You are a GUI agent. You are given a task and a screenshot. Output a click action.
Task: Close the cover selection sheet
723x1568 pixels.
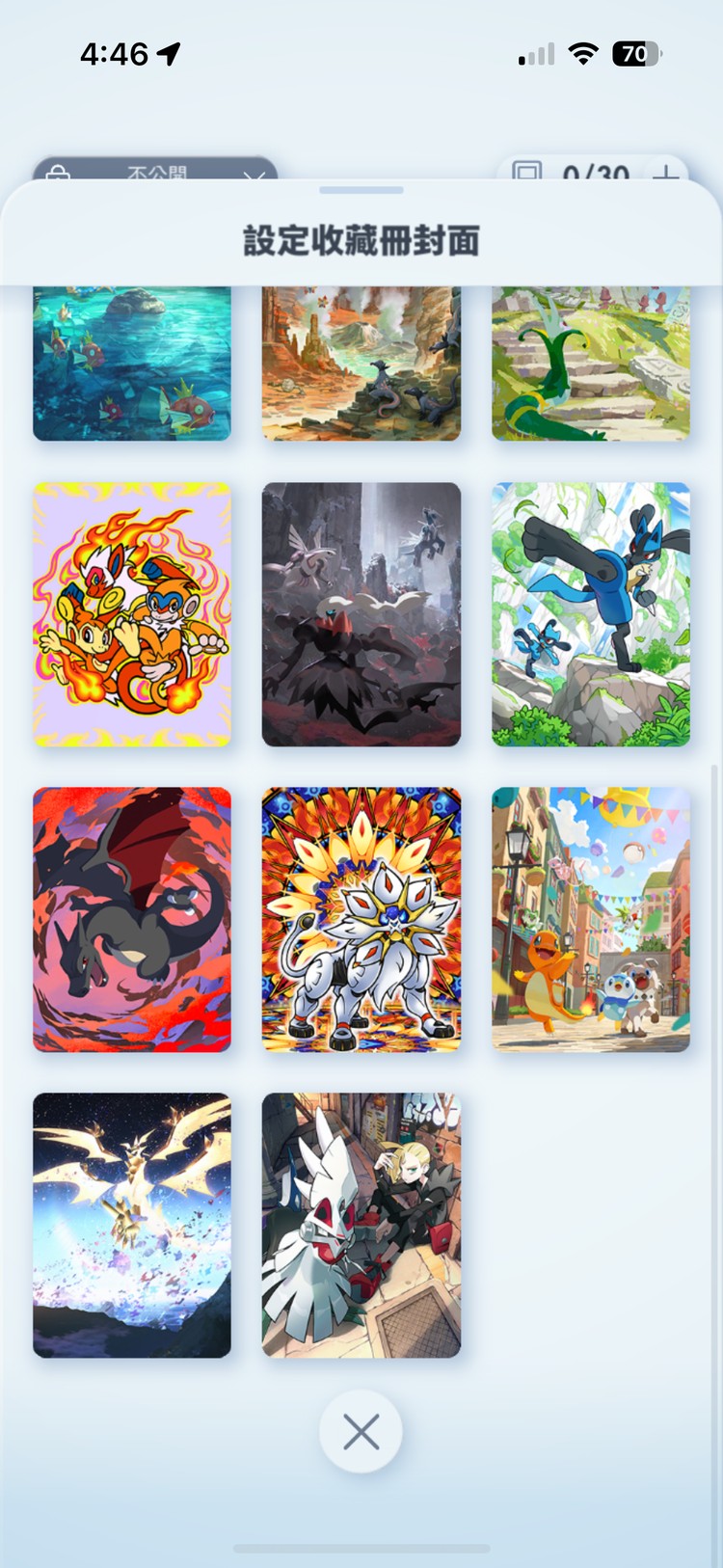tap(361, 1432)
